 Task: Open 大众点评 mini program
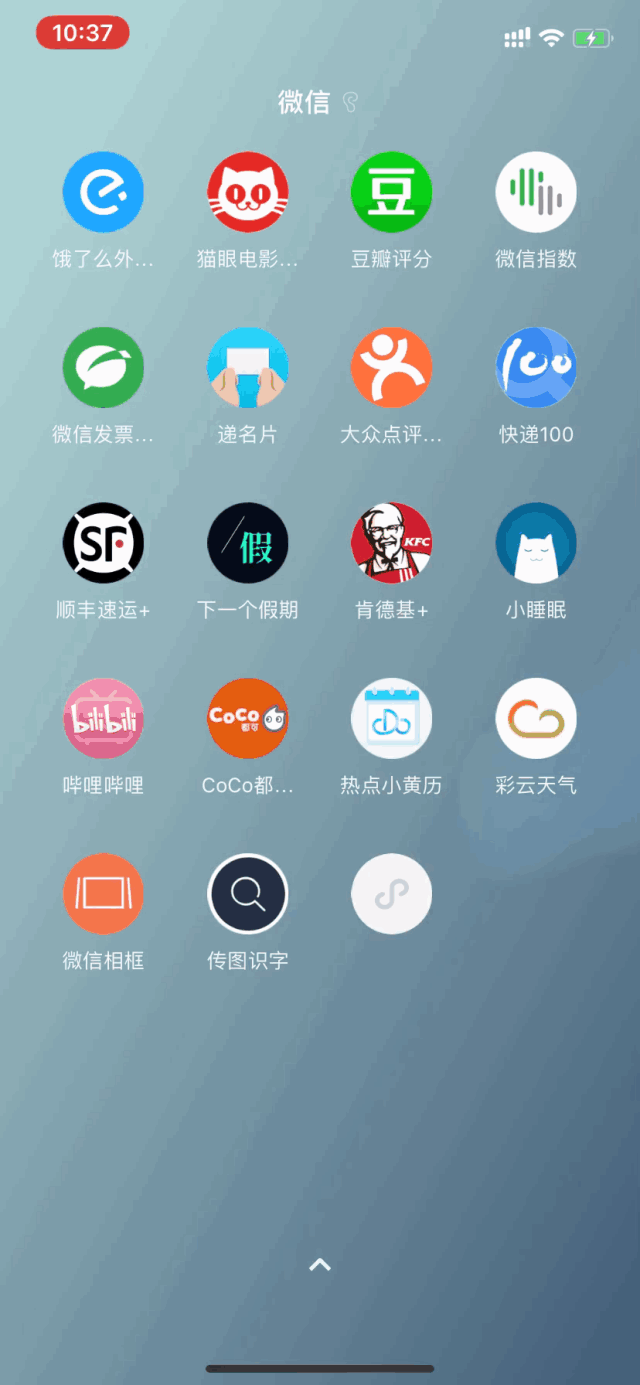pyautogui.click(x=391, y=367)
